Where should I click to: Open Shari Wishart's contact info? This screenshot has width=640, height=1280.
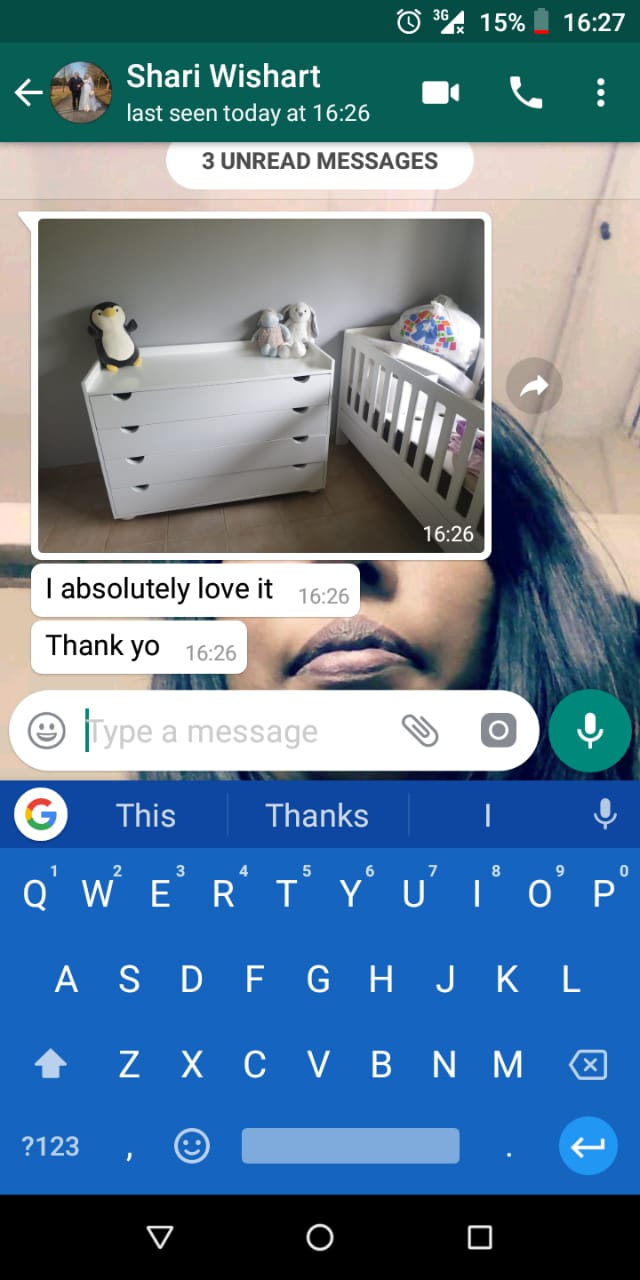tap(247, 92)
